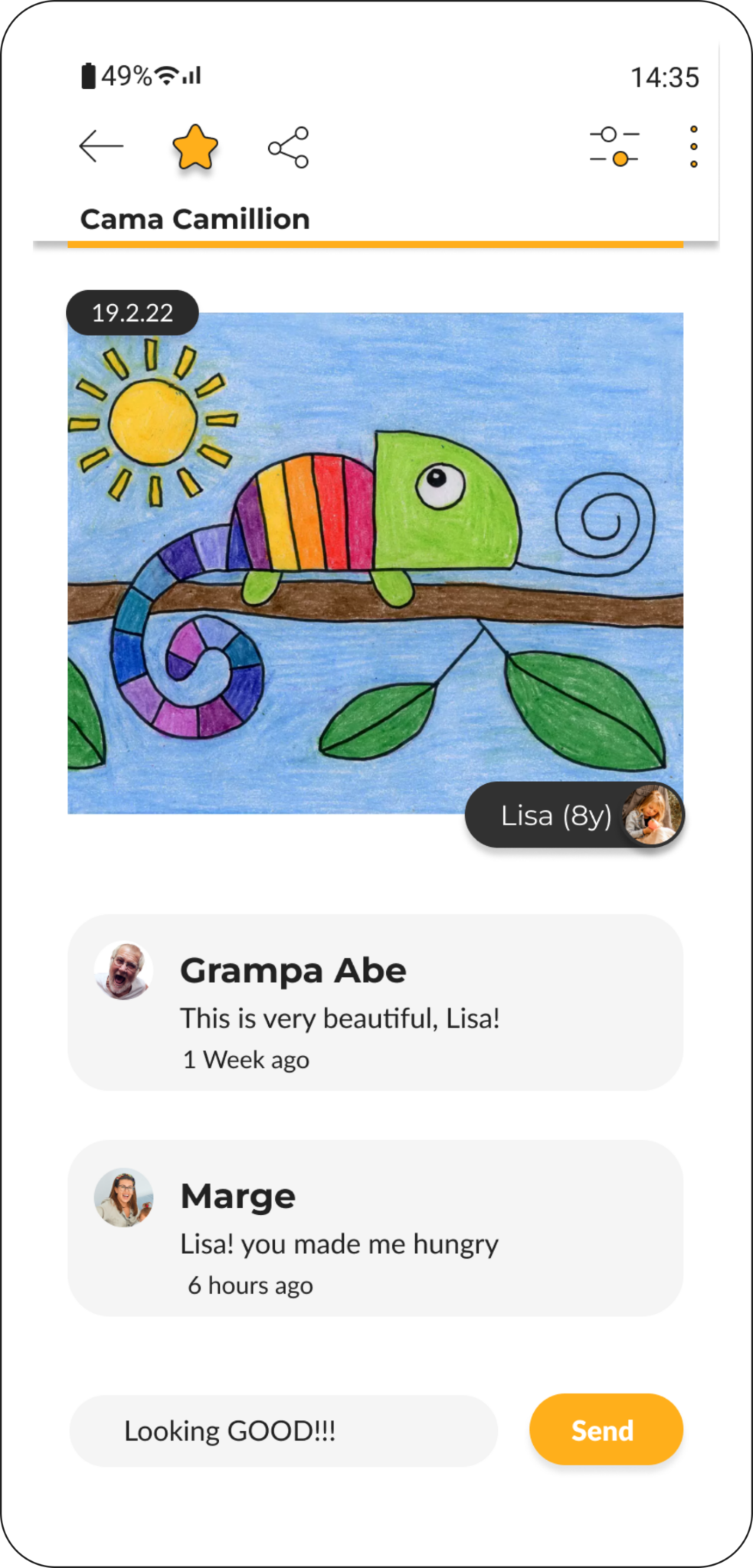Toggle the favorite star
The image size is (753, 1568).
coord(195,147)
